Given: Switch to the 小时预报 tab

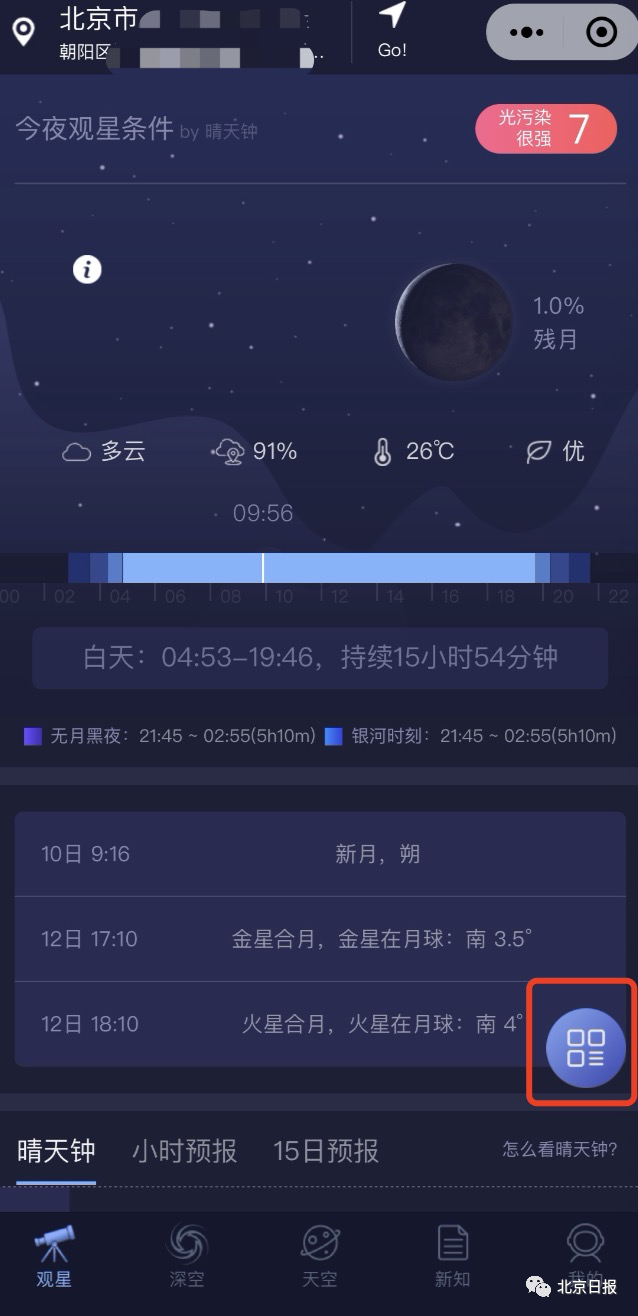Looking at the screenshot, I should [185, 1151].
